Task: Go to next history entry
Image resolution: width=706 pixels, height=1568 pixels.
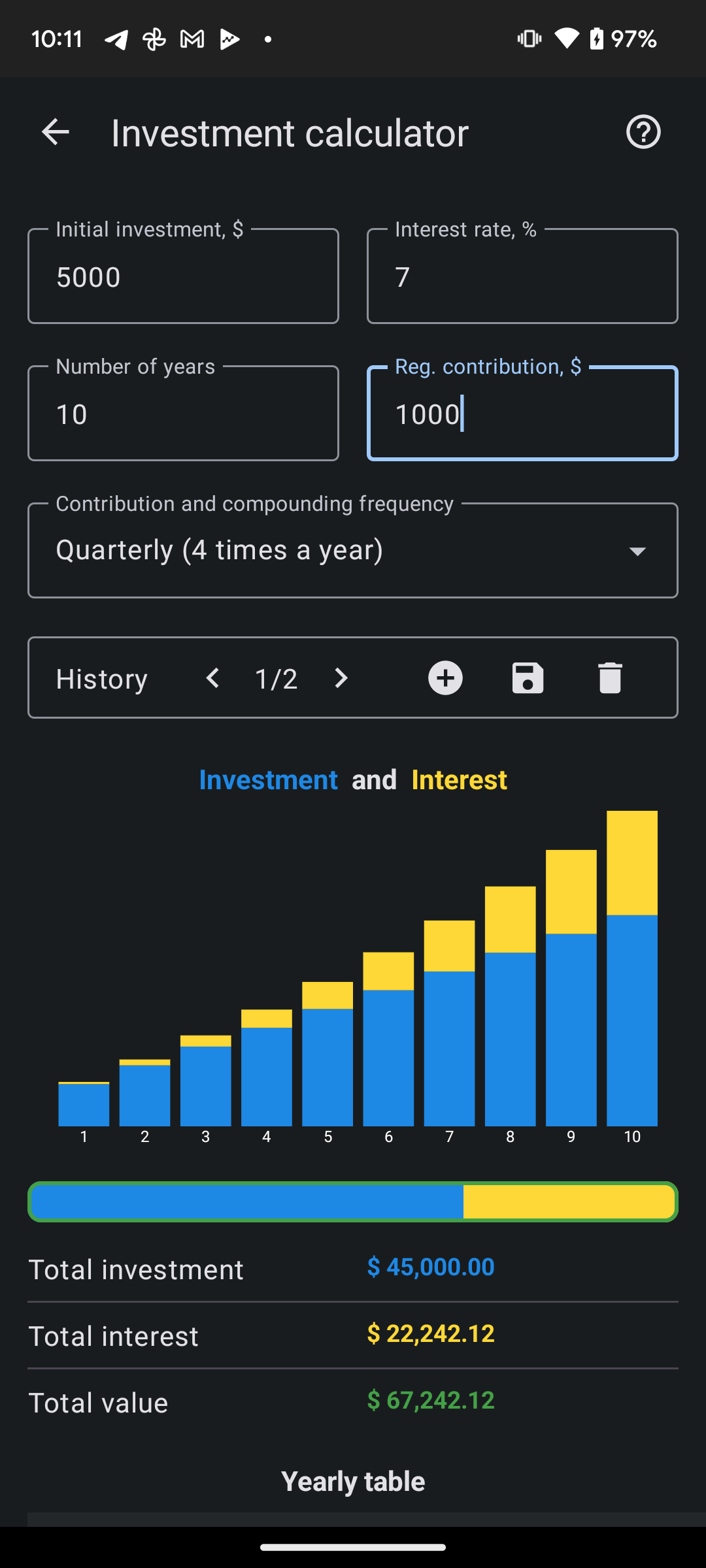Action: point(341,678)
